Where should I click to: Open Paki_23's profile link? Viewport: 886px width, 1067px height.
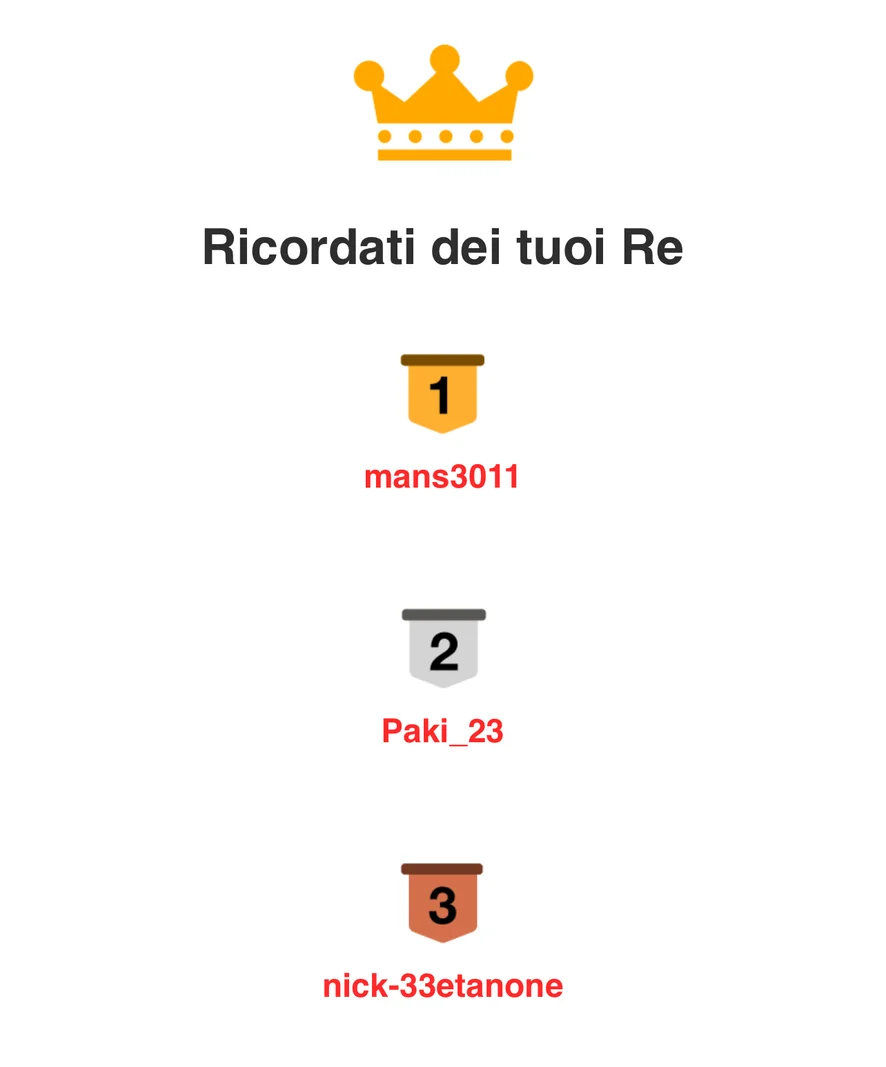pyautogui.click(x=442, y=732)
